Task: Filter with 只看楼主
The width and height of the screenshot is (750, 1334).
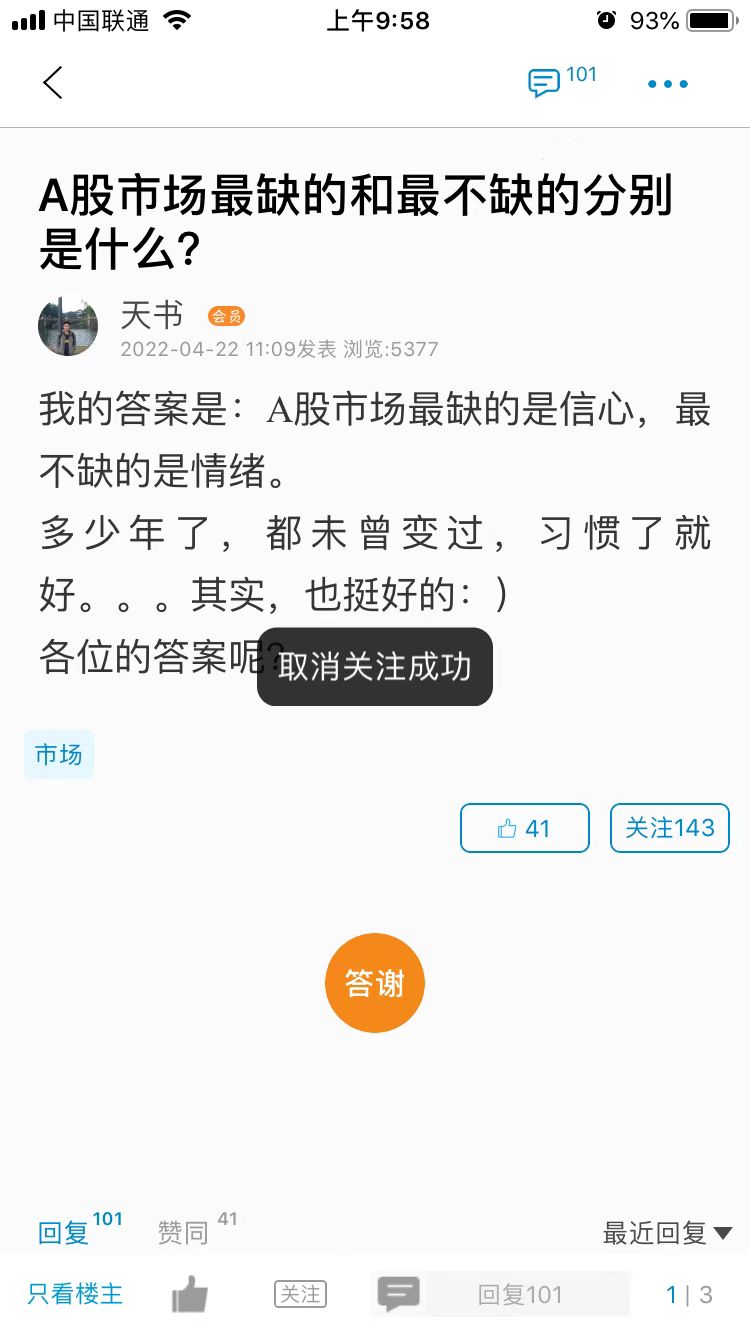Action: pyautogui.click(x=75, y=1294)
